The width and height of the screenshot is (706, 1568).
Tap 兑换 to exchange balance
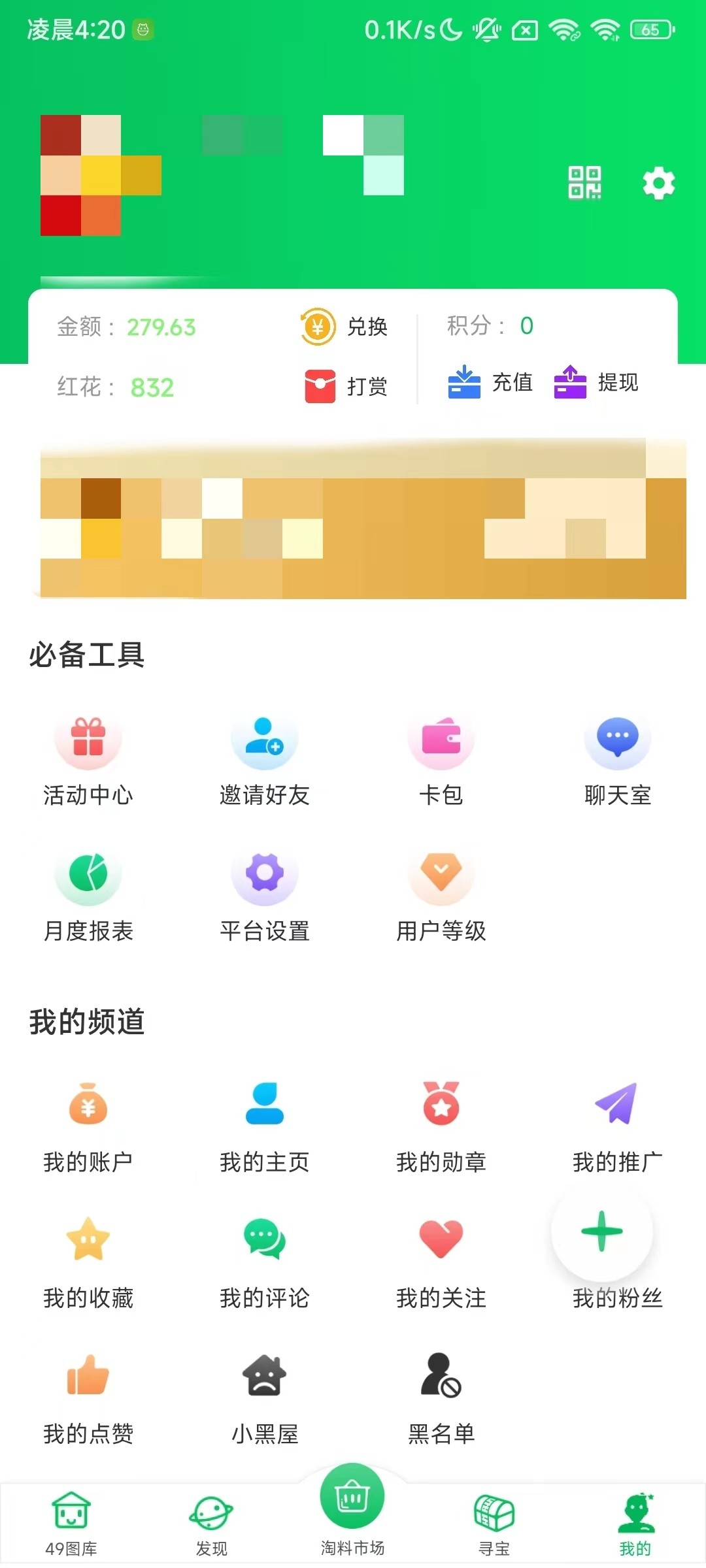pos(345,326)
